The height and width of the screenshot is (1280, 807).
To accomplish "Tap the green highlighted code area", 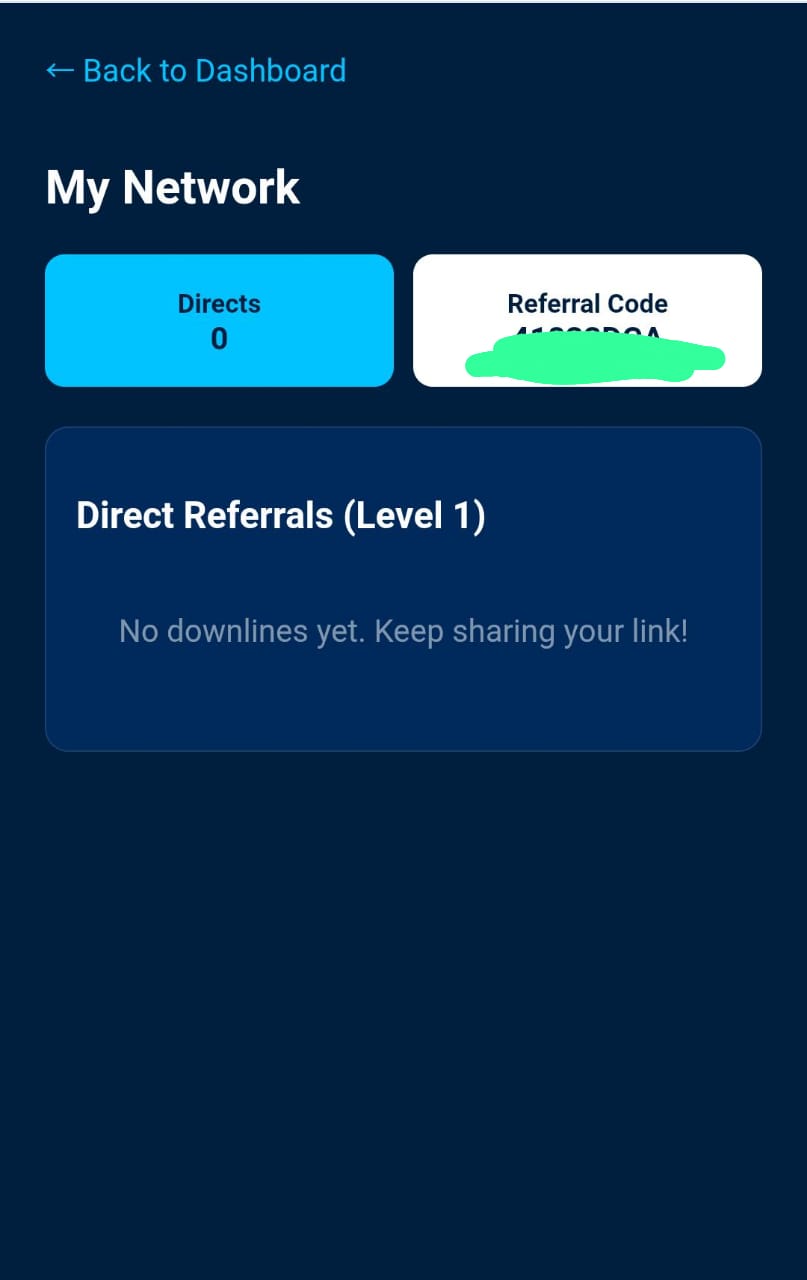I will [594, 358].
